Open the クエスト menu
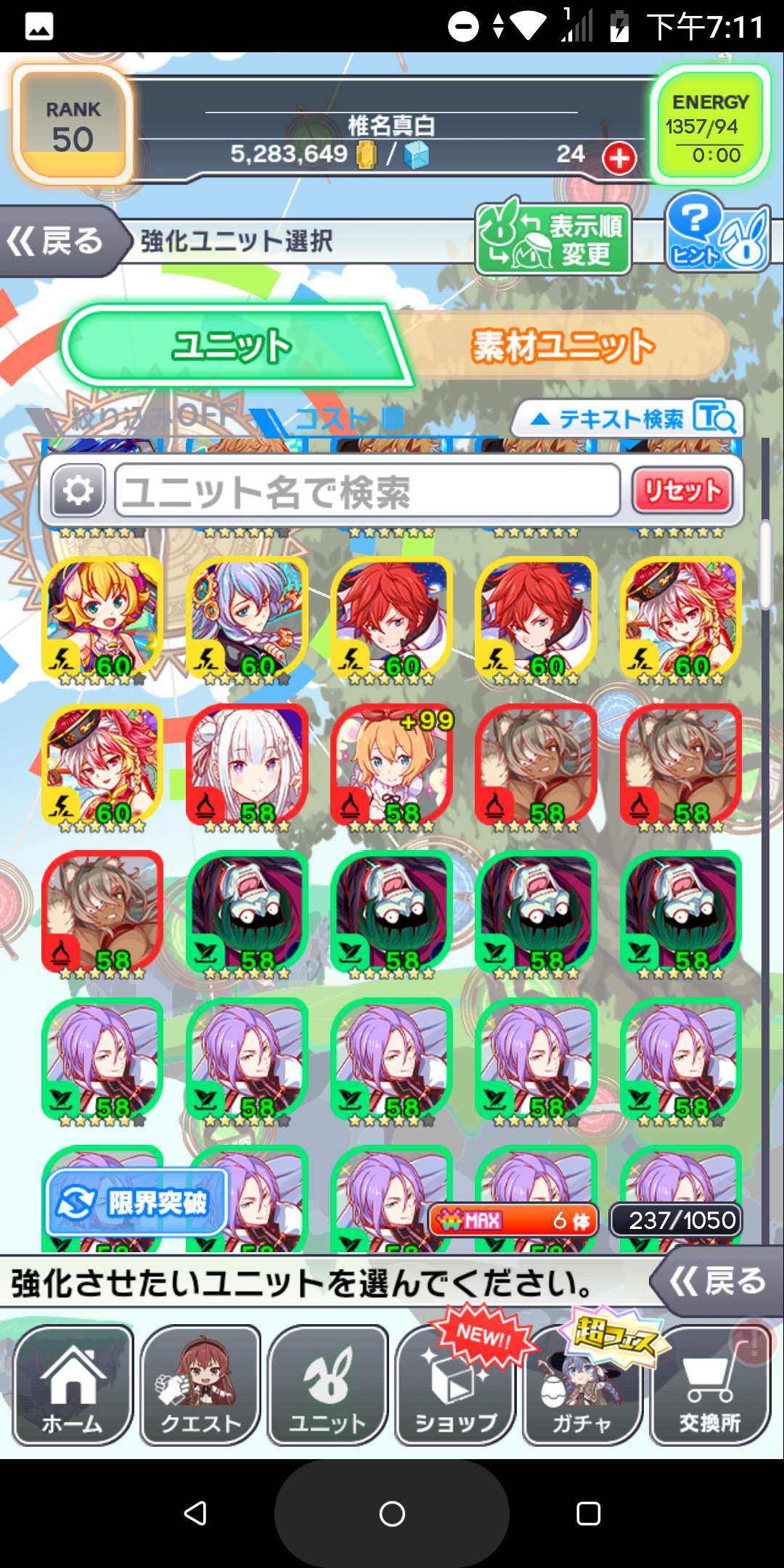Image resolution: width=784 pixels, height=1568 pixels. [200, 1386]
